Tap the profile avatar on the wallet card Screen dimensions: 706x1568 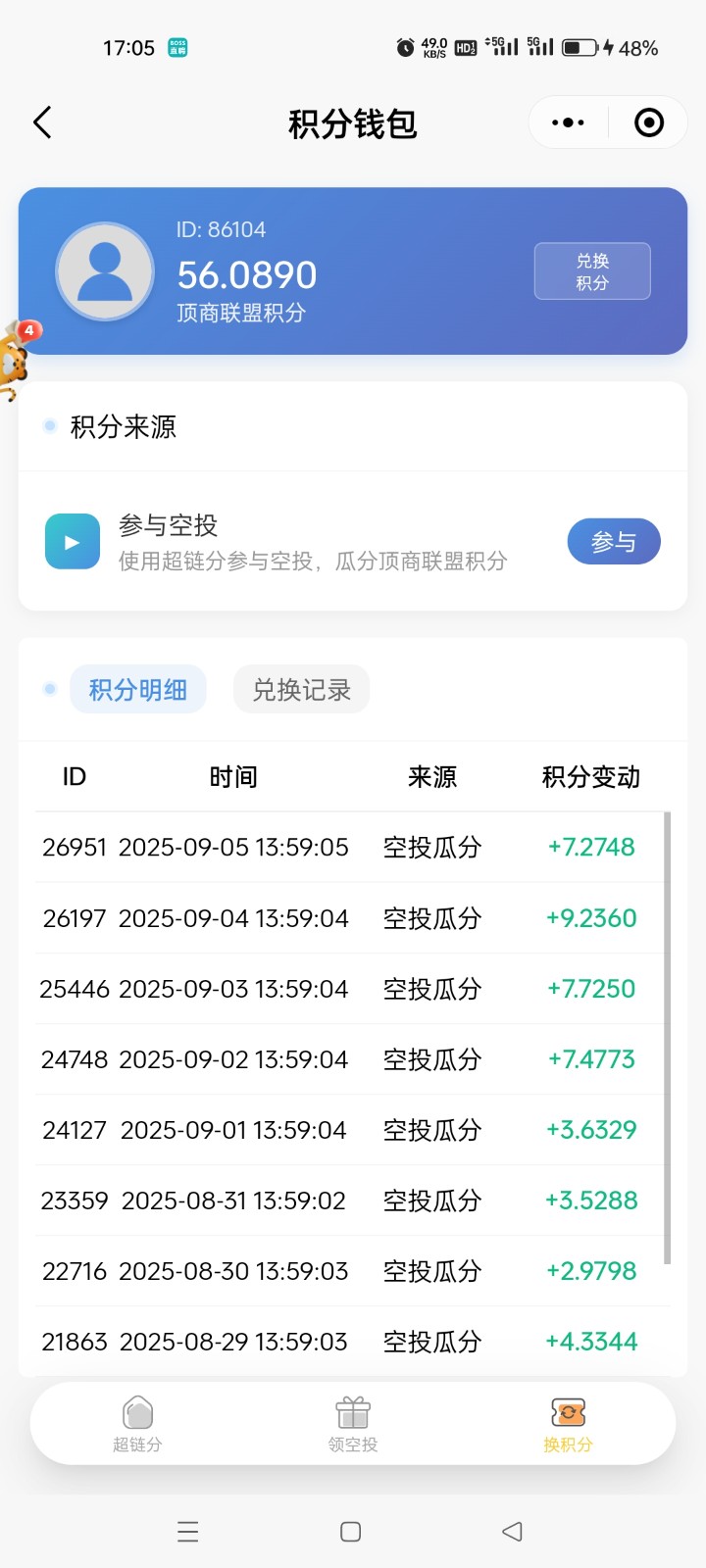[x=103, y=271]
